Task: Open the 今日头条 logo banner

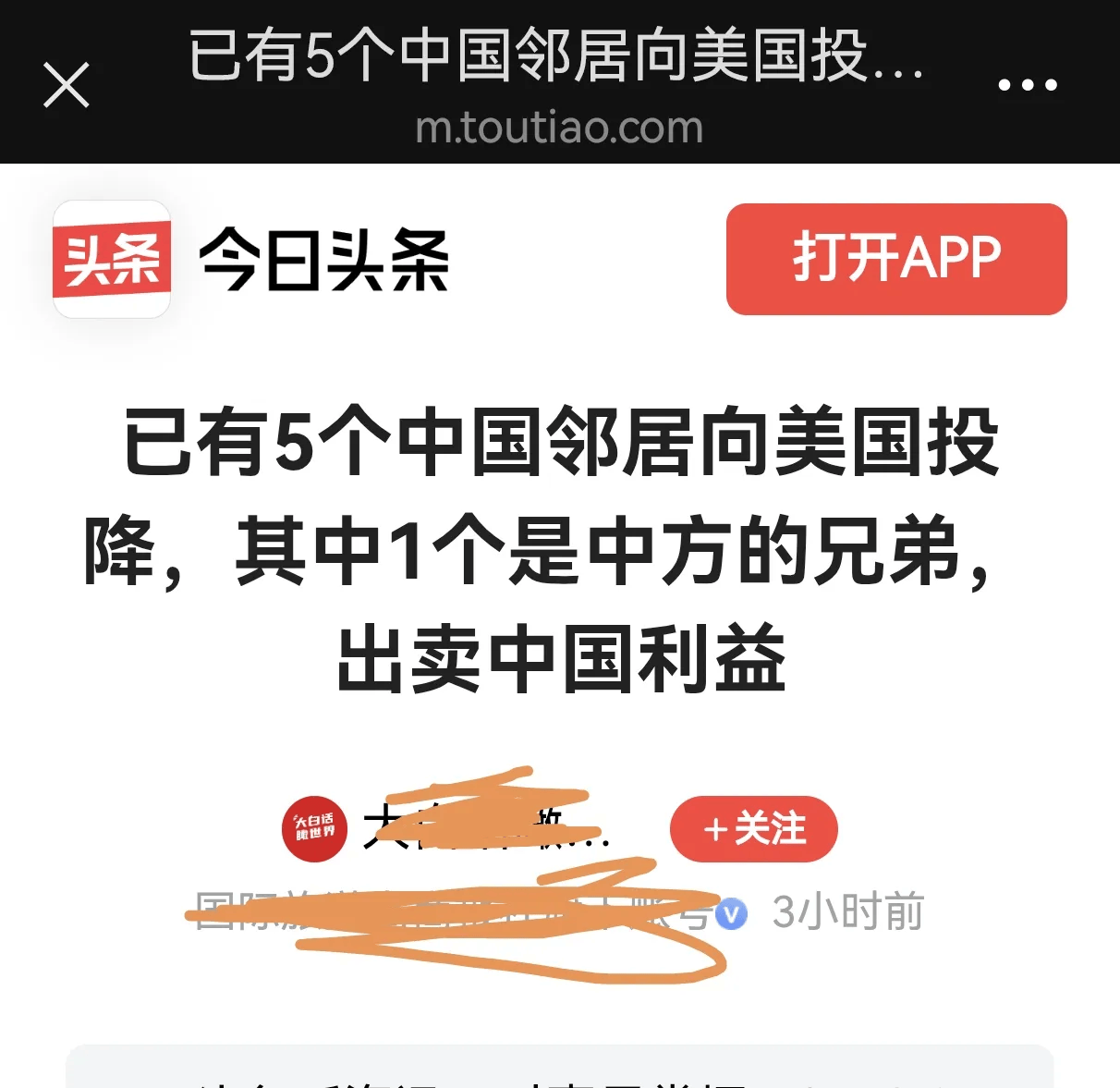Action: click(x=251, y=260)
